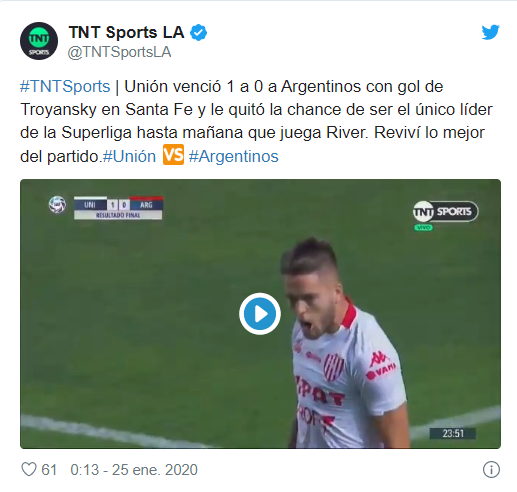
Task: Open the #Argentinos hashtag
Action: (x=233, y=156)
